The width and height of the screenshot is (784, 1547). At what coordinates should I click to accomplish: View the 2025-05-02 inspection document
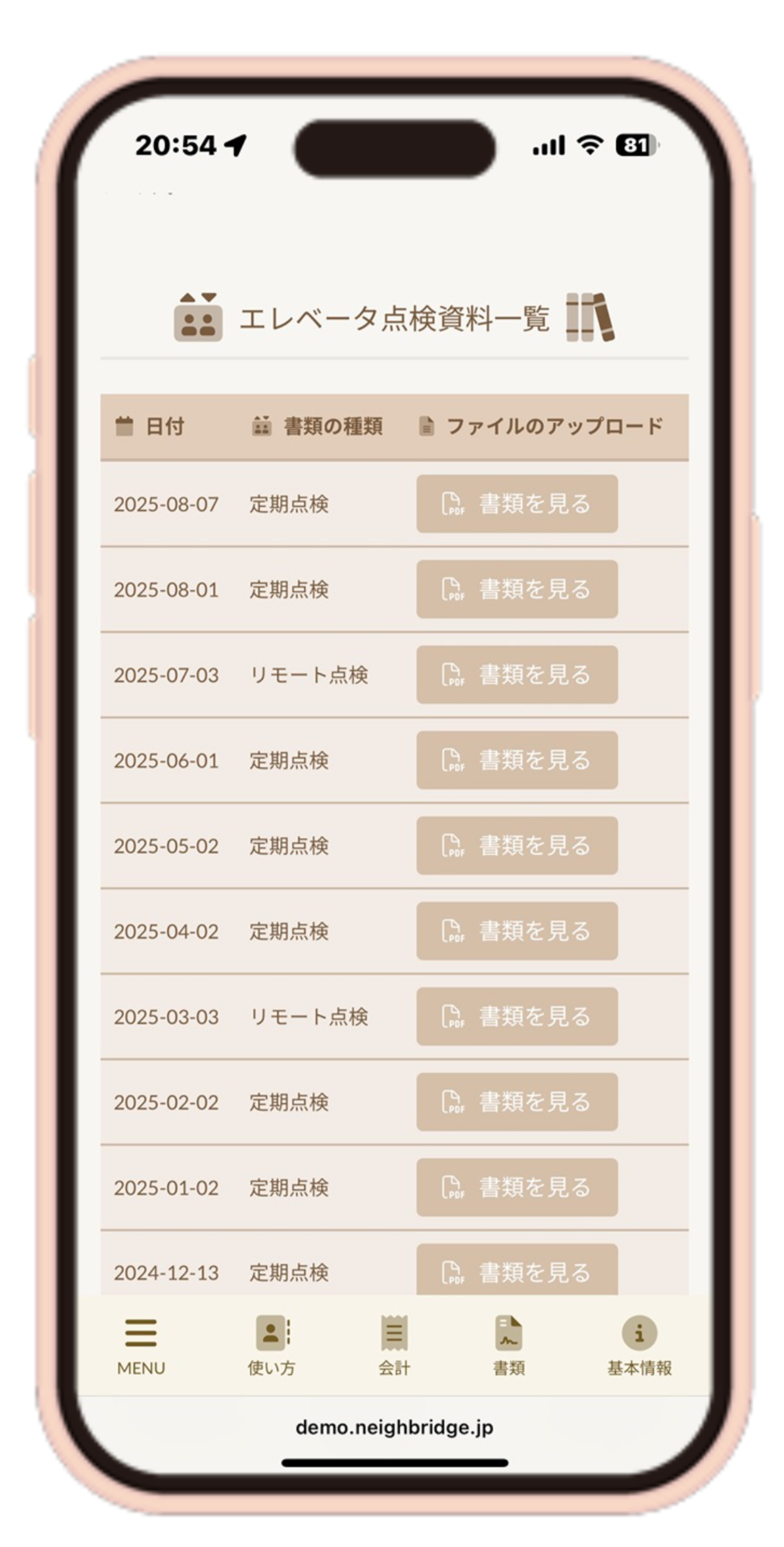517,845
